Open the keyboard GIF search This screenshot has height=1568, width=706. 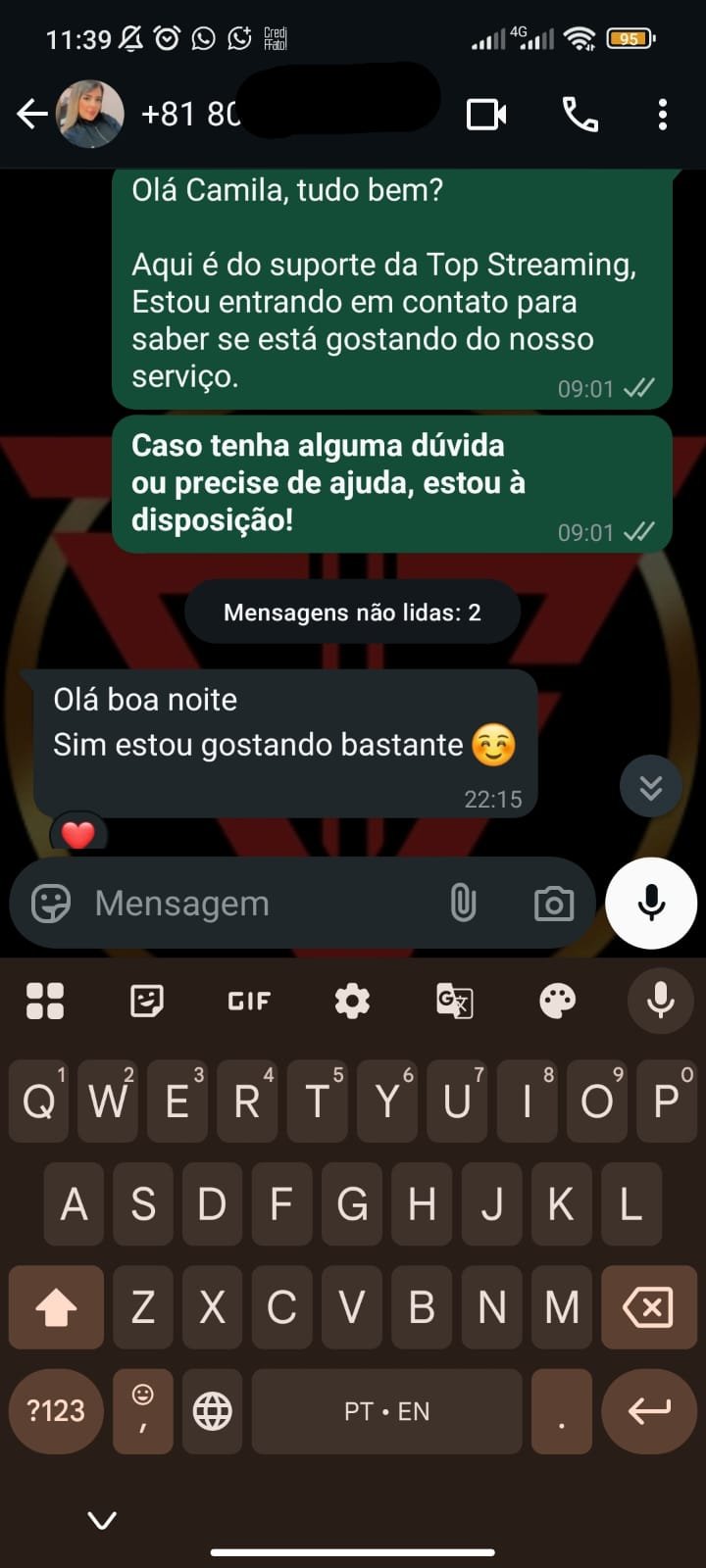(x=249, y=1001)
